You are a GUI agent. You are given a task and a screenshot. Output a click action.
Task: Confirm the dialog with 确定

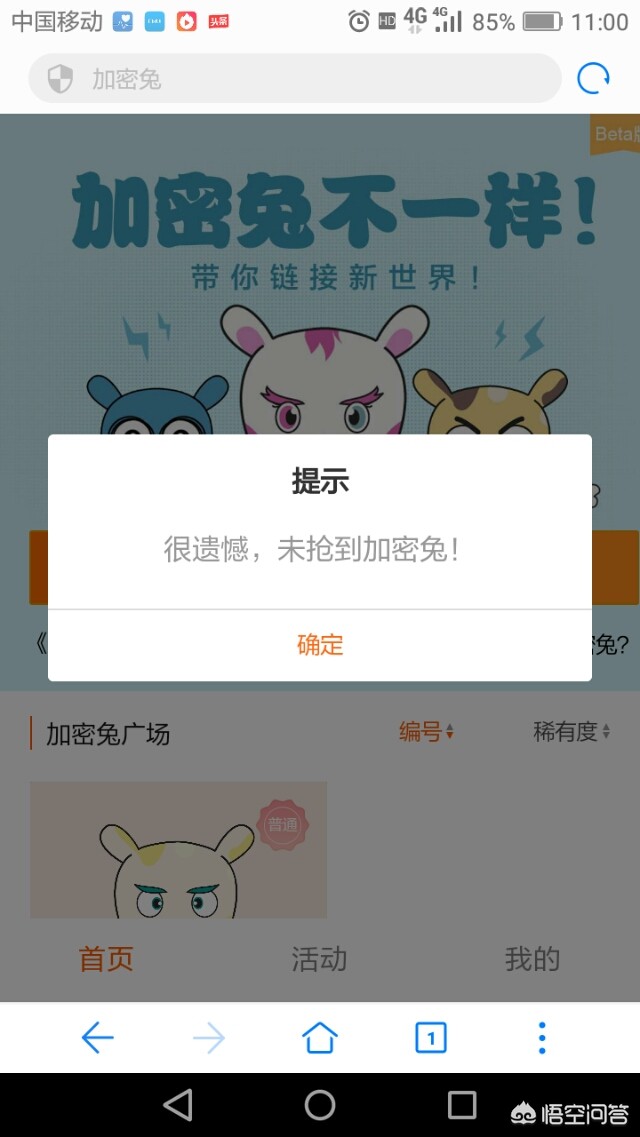click(x=320, y=645)
